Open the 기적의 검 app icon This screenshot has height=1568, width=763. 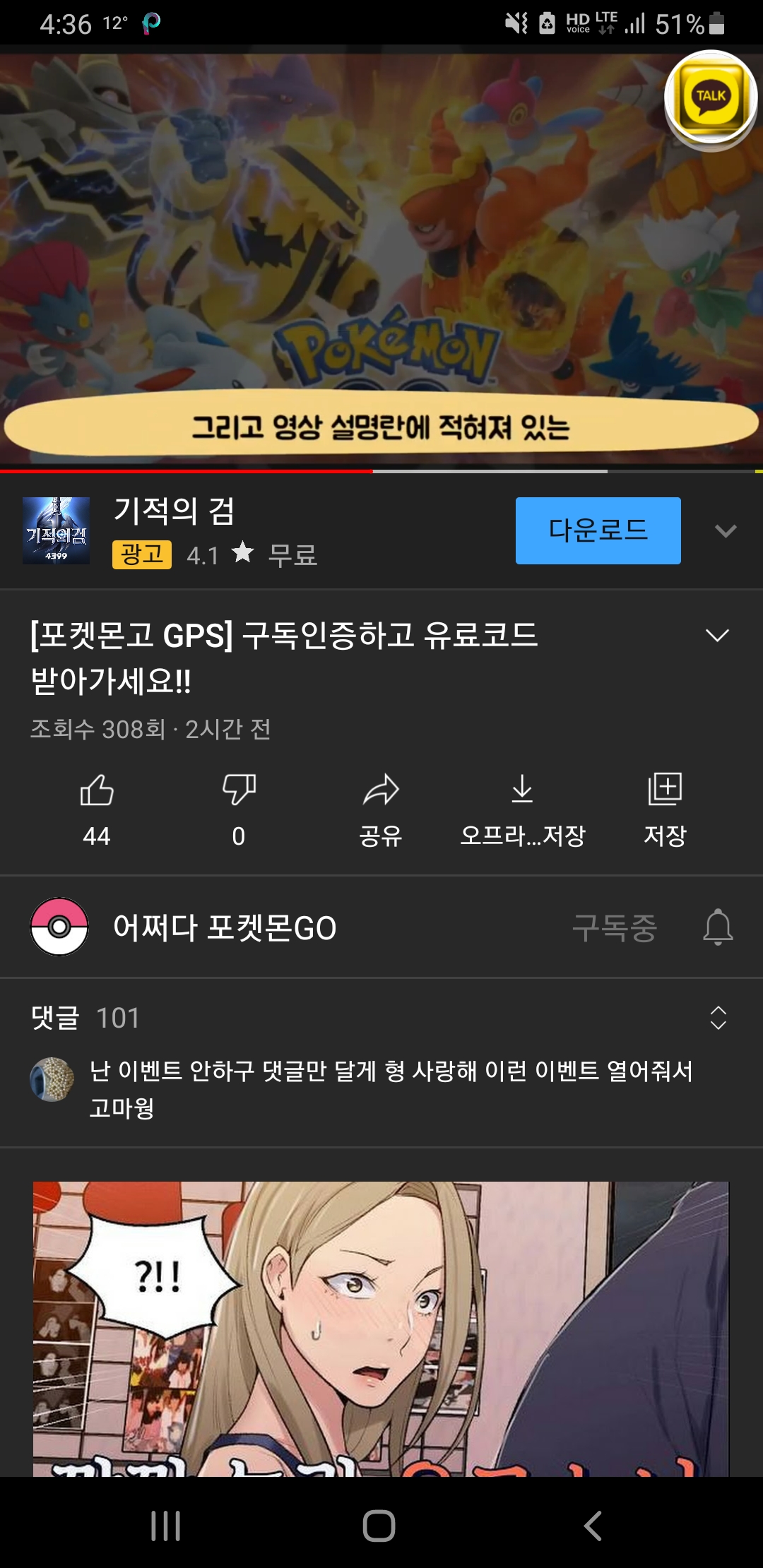click(x=57, y=530)
